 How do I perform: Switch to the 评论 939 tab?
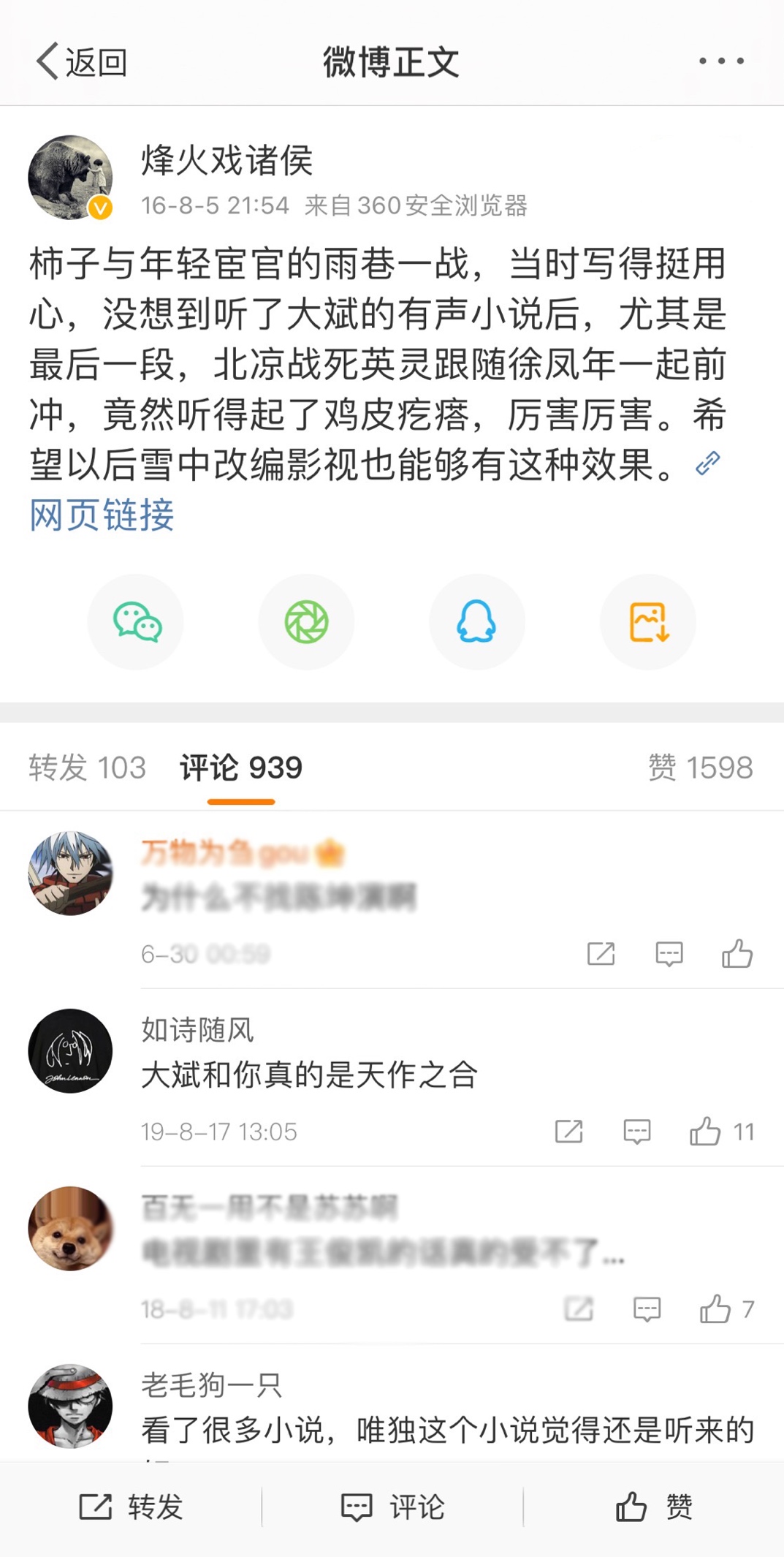coord(240,768)
